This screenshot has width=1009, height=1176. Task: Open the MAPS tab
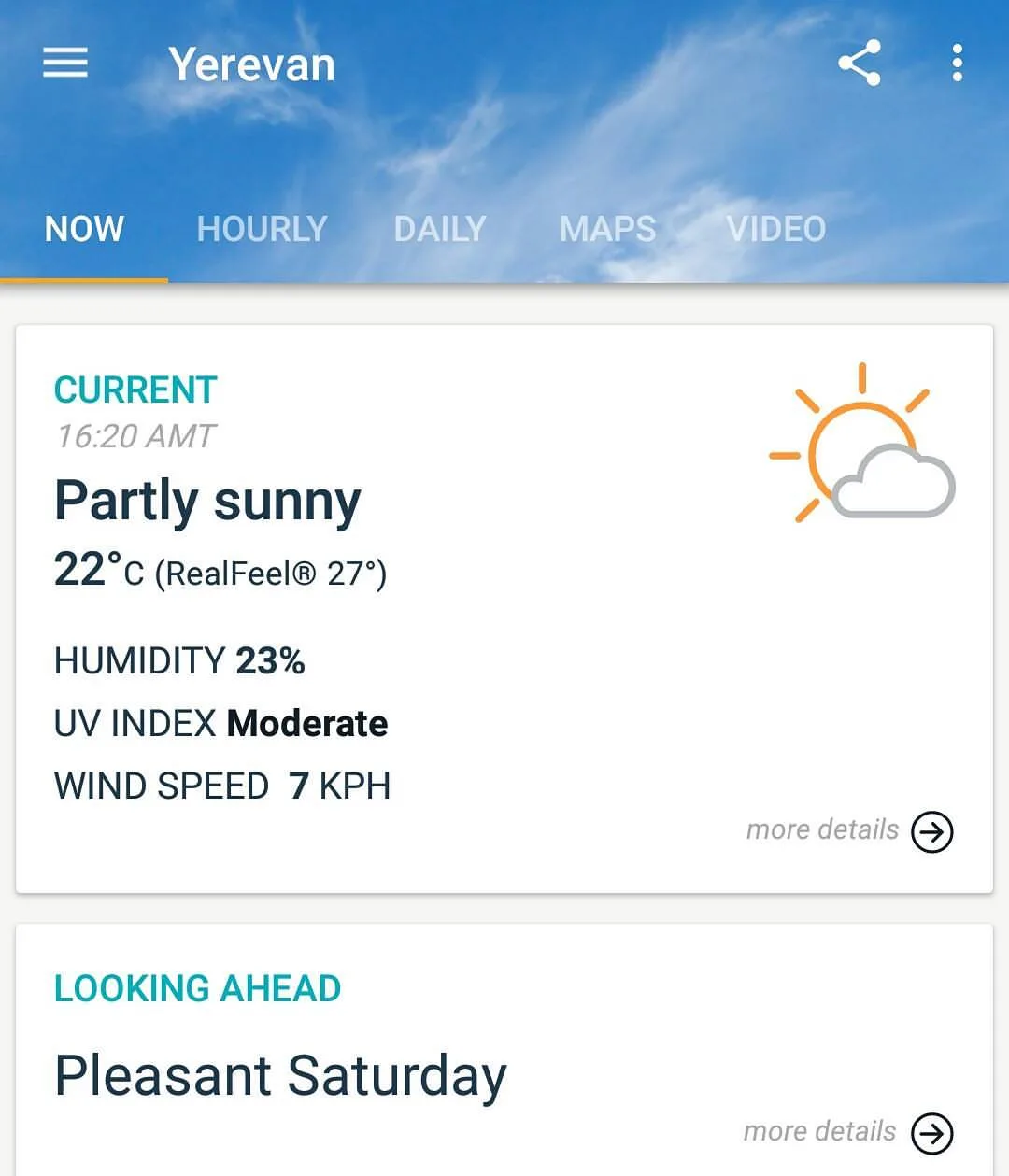click(x=607, y=229)
